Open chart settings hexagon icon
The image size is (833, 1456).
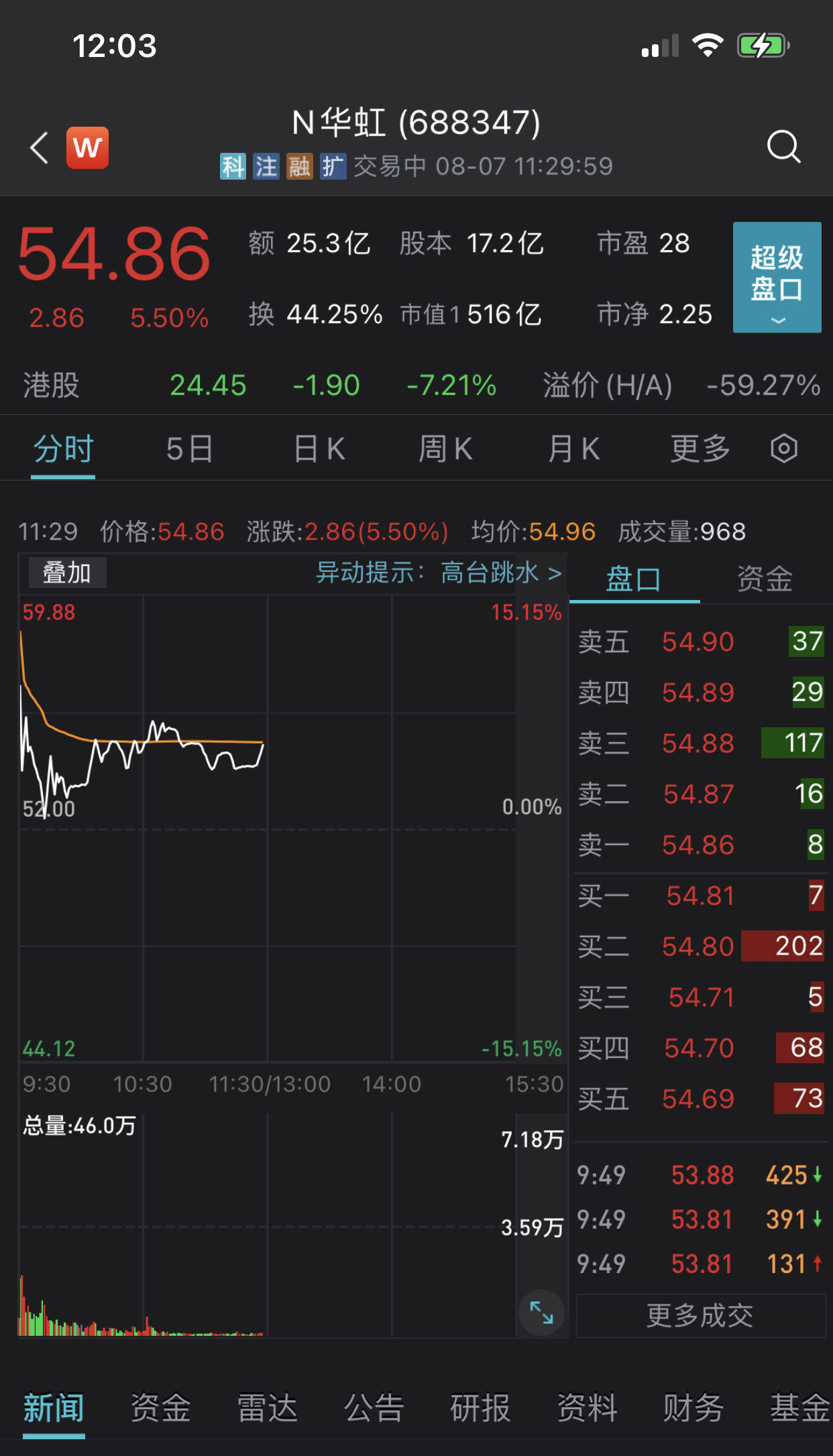(x=784, y=448)
